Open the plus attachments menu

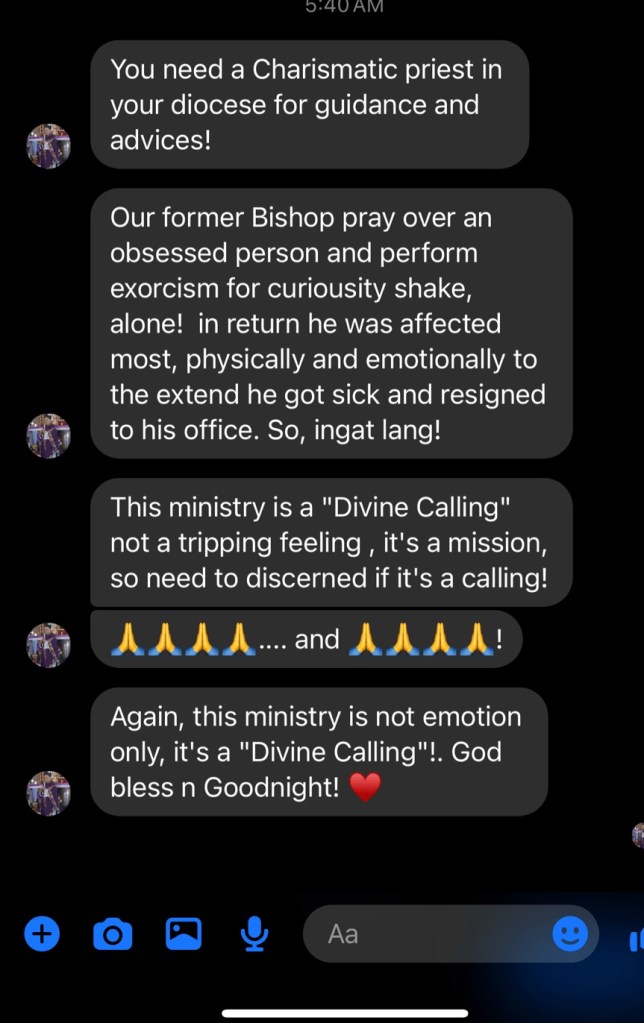42,934
